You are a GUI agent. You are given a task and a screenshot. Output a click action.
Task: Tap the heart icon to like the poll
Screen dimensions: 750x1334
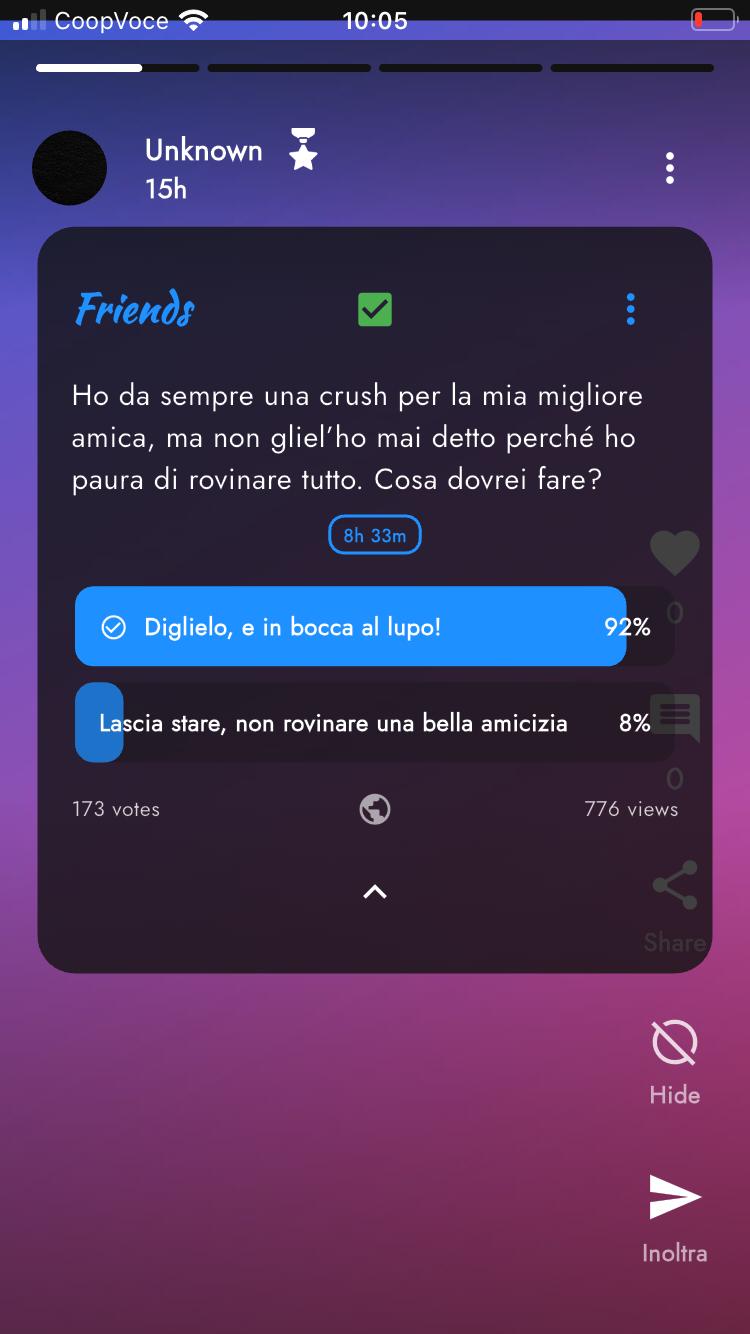pos(675,553)
